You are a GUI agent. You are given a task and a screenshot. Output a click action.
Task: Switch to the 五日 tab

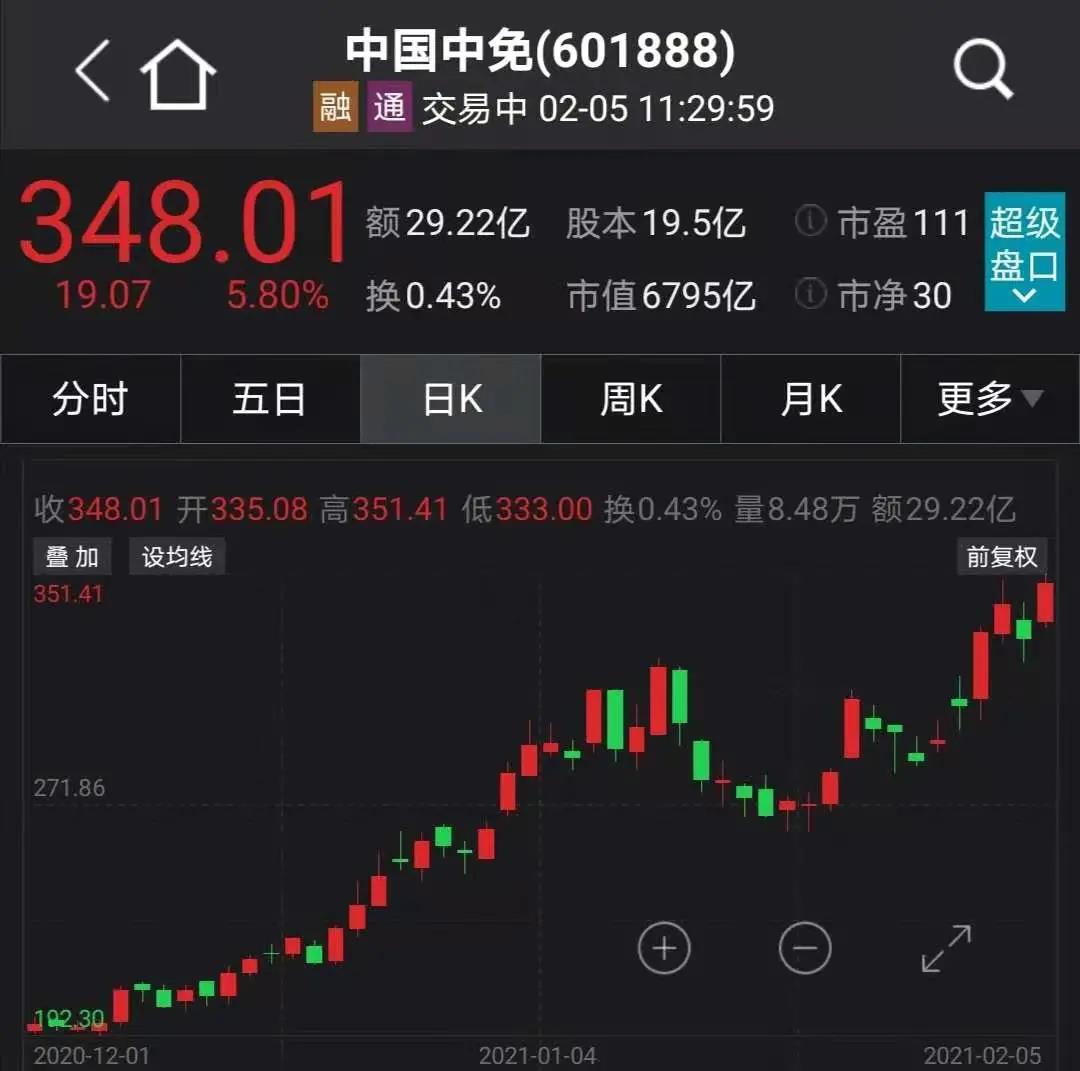[270, 399]
